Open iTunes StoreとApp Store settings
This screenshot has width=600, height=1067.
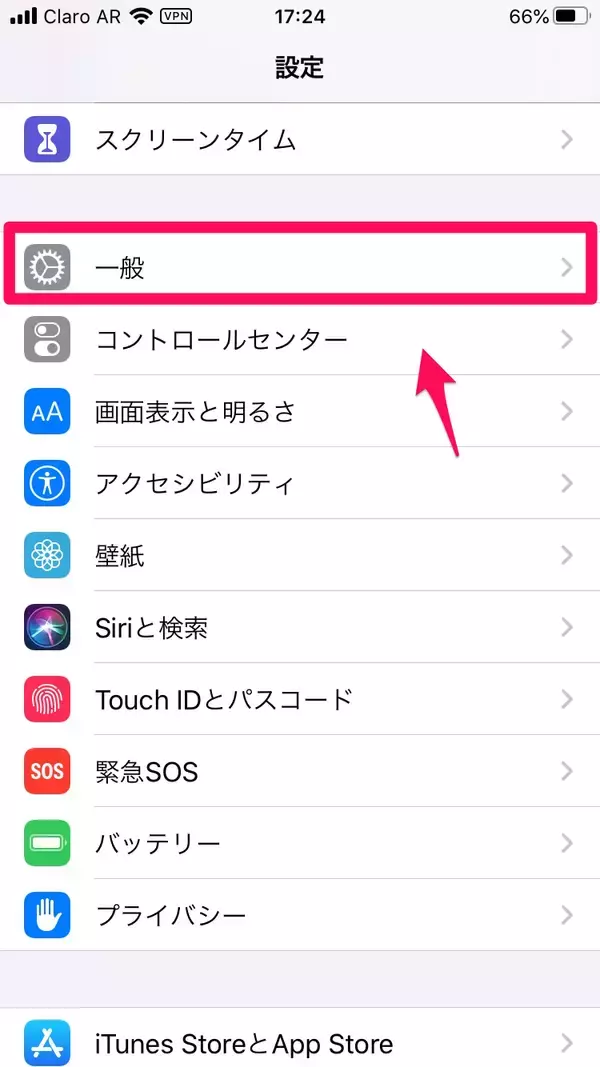pos(300,1044)
